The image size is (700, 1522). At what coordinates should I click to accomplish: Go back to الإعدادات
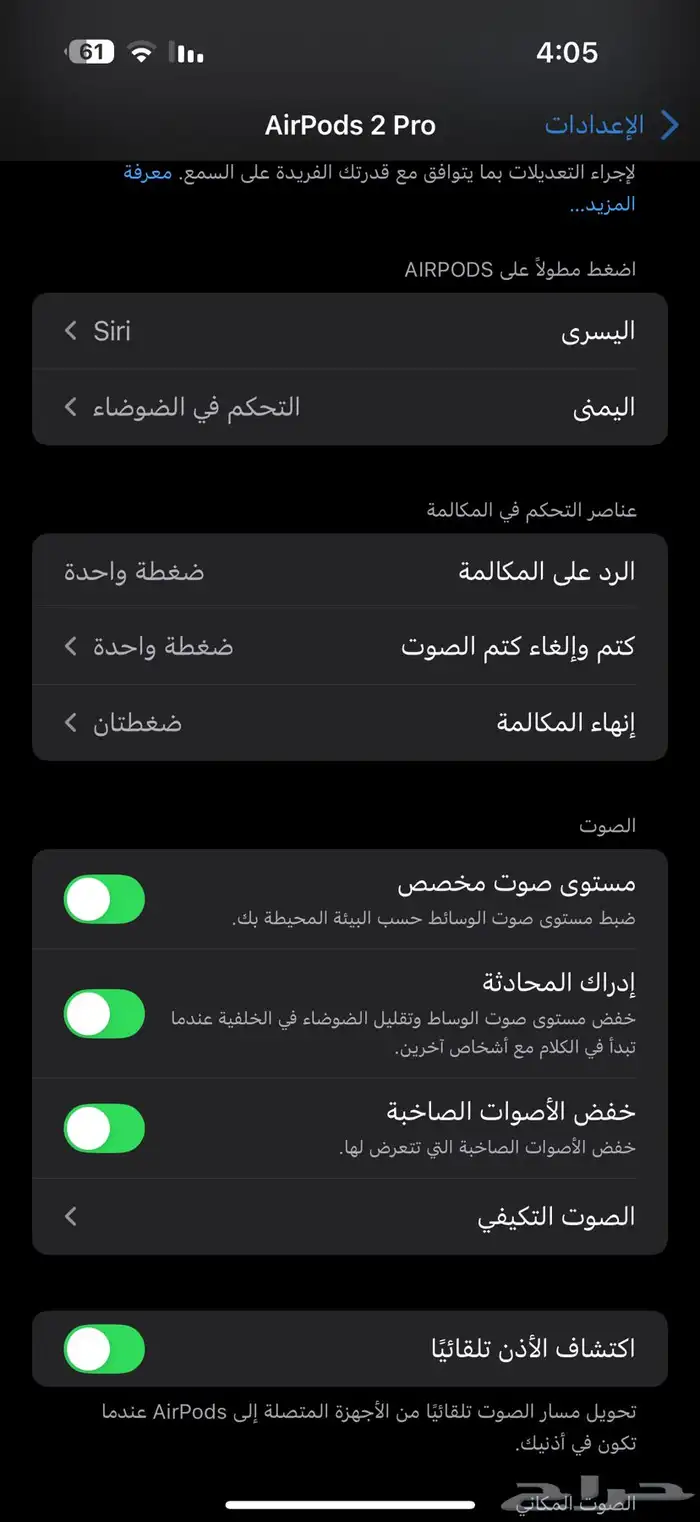[x=612, y=125]
